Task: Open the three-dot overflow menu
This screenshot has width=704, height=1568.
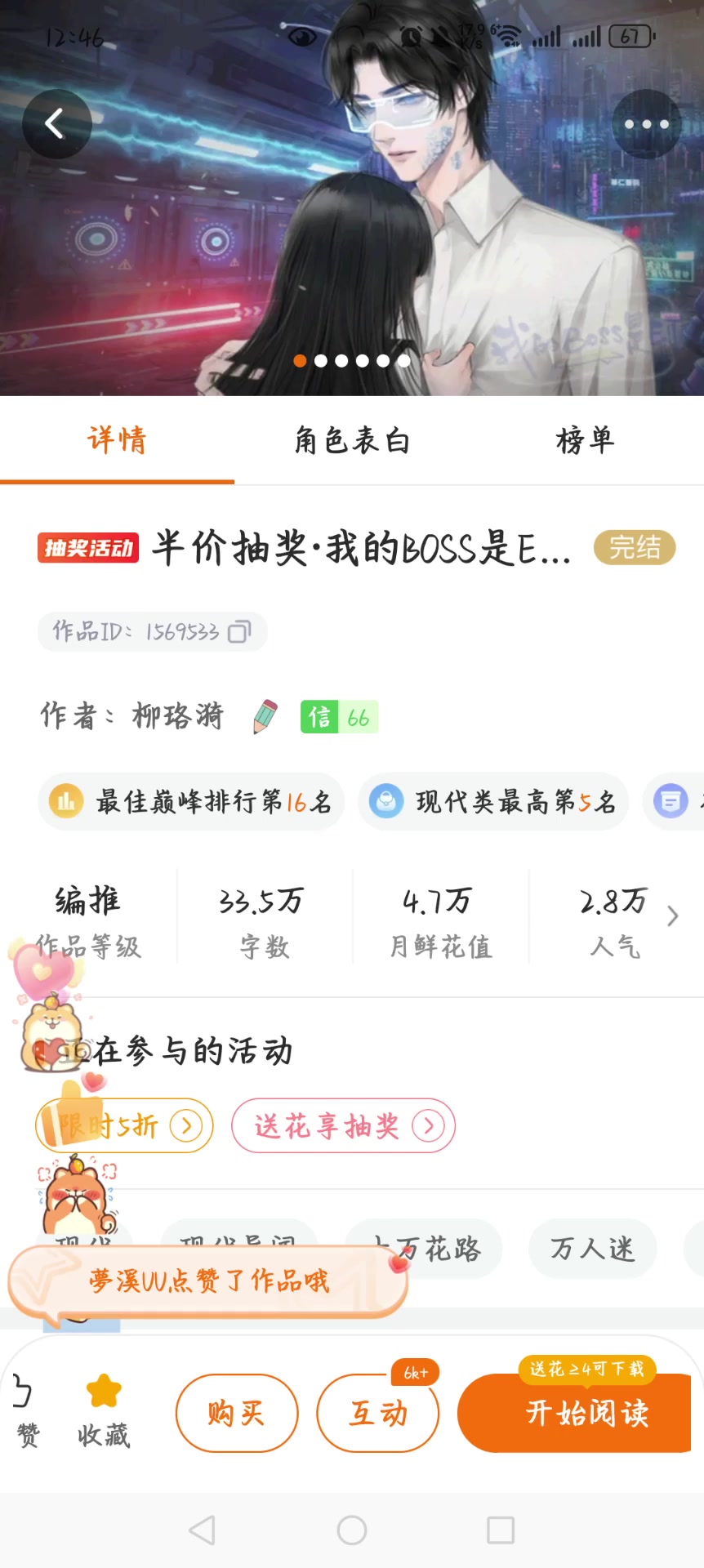Action: [x=646, y=124]
